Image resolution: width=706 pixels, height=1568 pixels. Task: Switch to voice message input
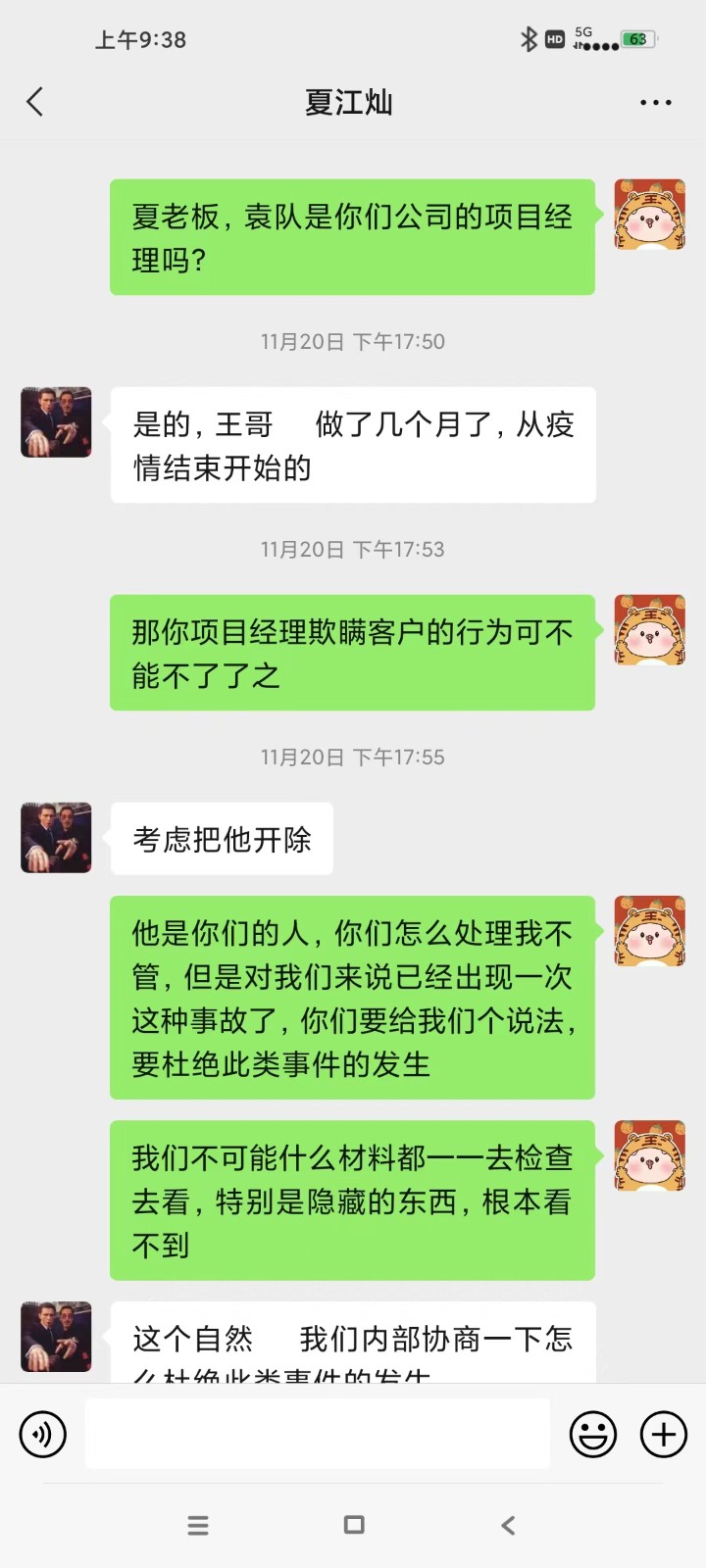[x=43, y=1435]
